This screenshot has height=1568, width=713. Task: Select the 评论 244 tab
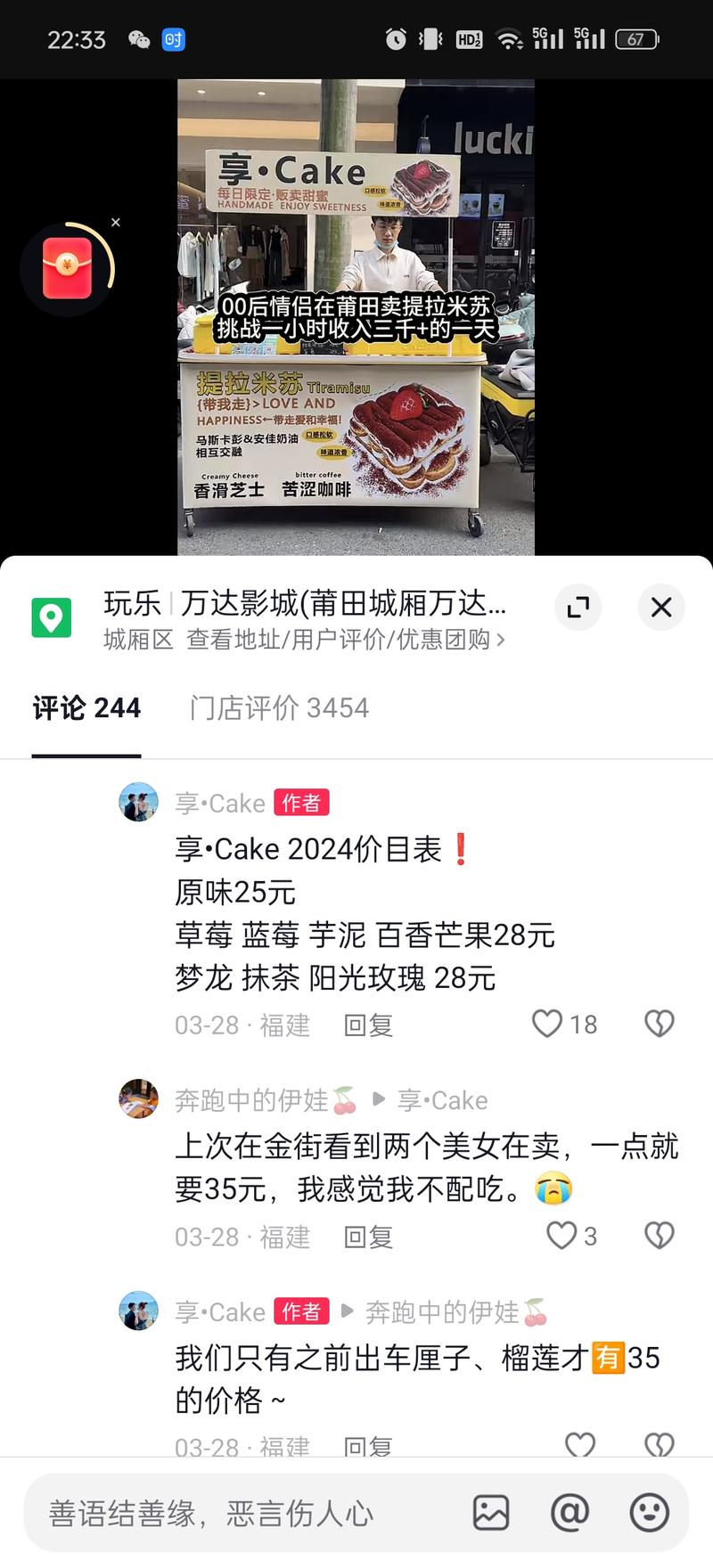point(86,708)
